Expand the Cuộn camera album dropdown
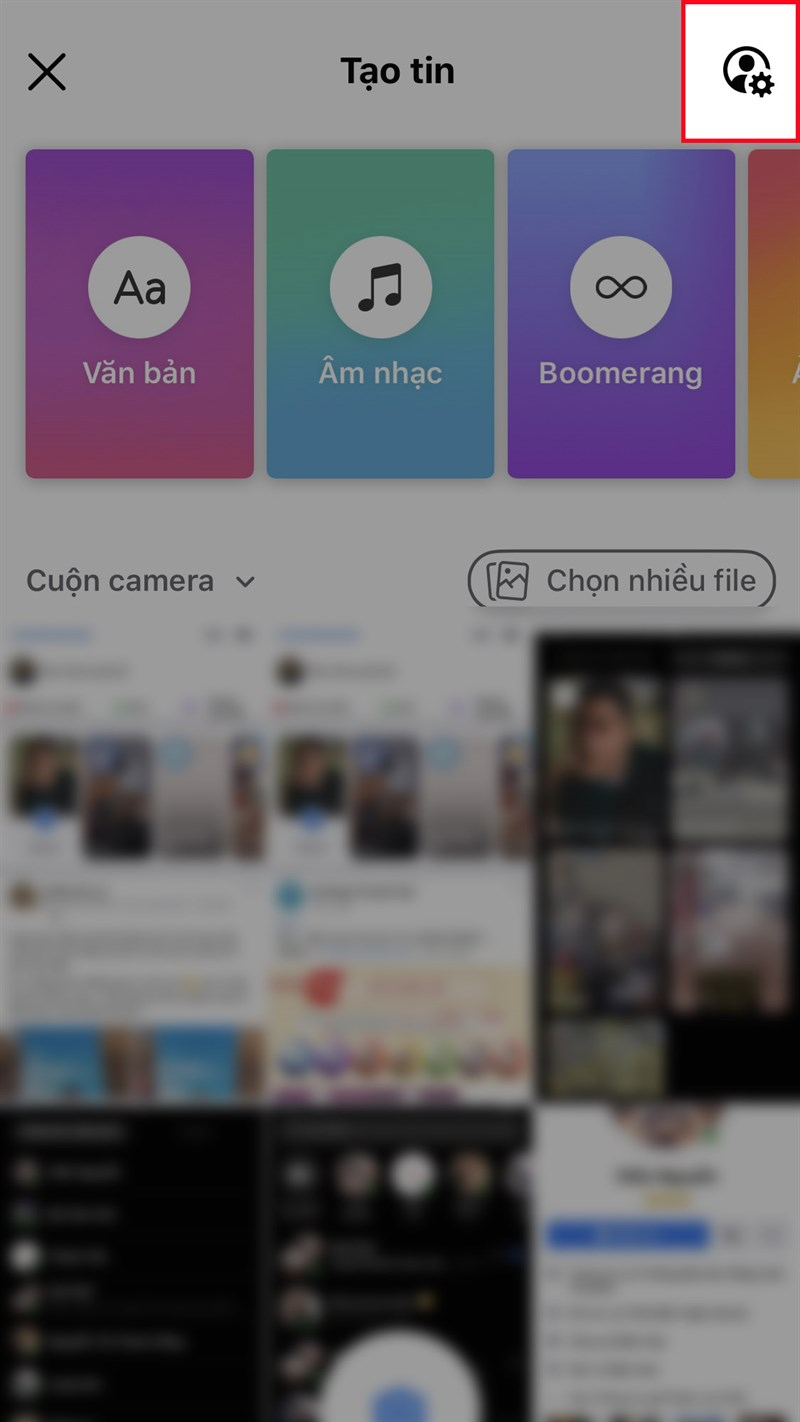The image size is (800, 1422). 142,581
